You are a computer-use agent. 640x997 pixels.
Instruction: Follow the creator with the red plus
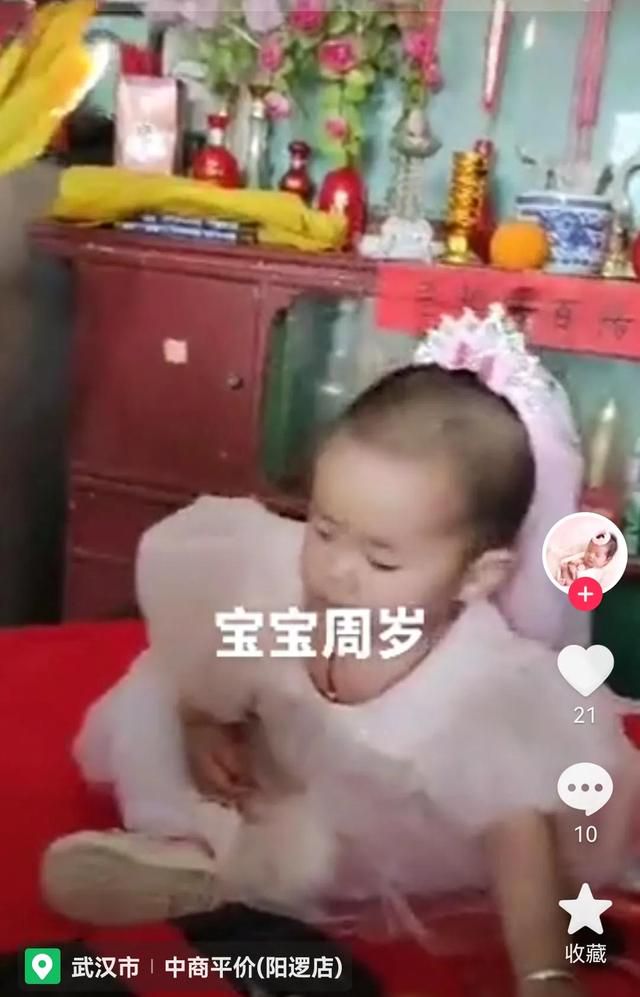[x=585, y=594]
